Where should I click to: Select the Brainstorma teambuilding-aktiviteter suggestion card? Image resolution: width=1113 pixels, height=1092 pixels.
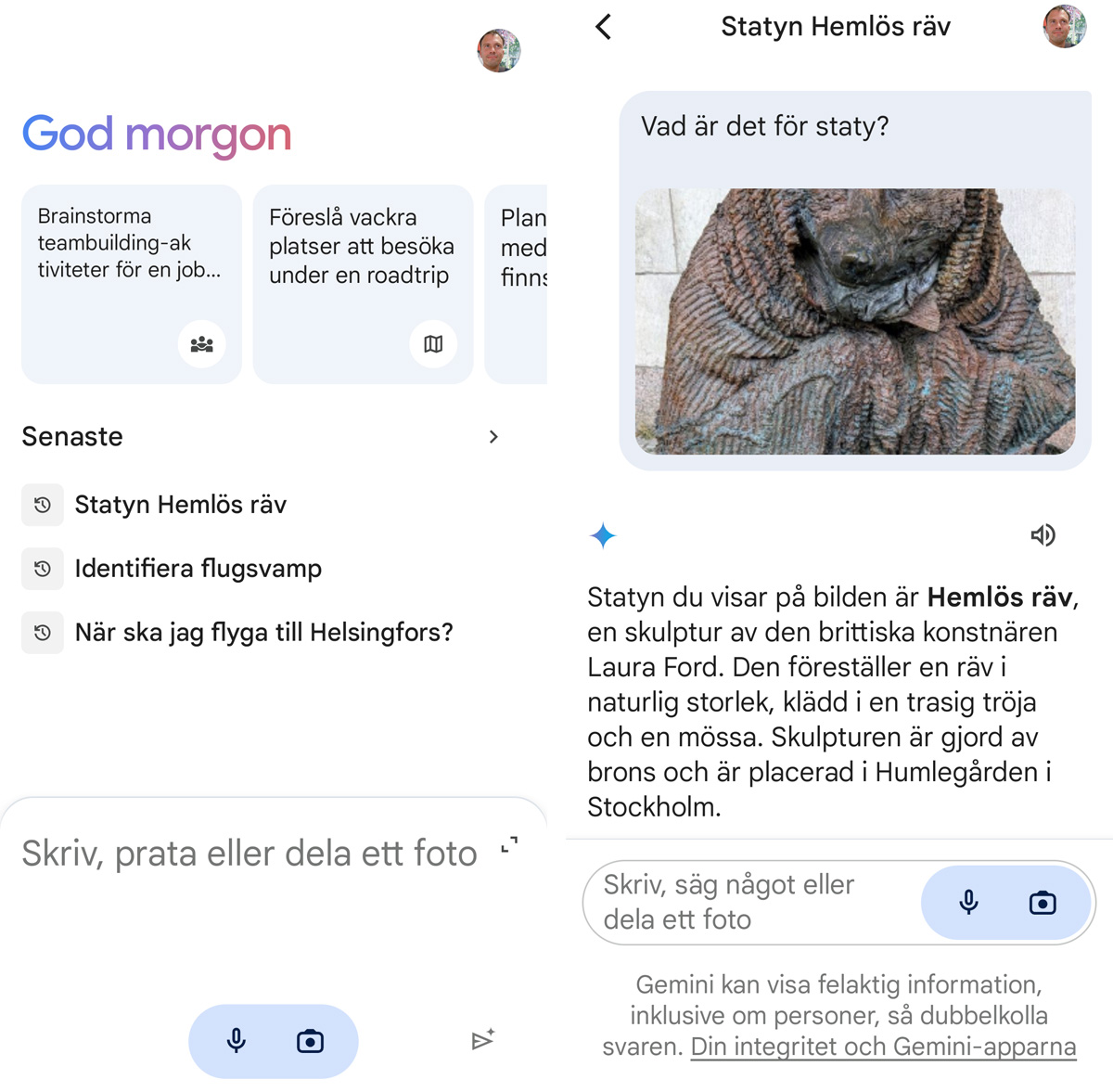[x=131, y=283]
